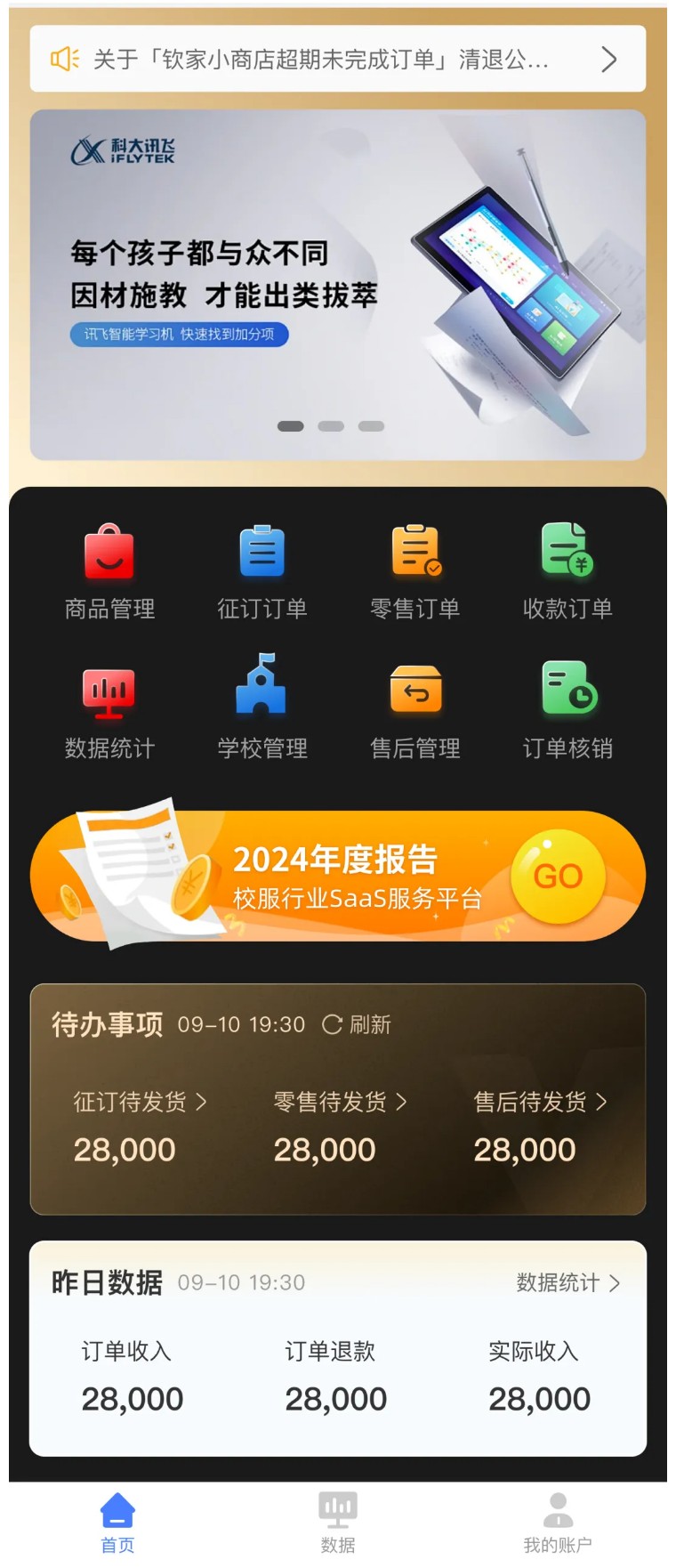Open 收款订单 (payment orders)
The image size is (676, 1568).
[x=567, y=571]
